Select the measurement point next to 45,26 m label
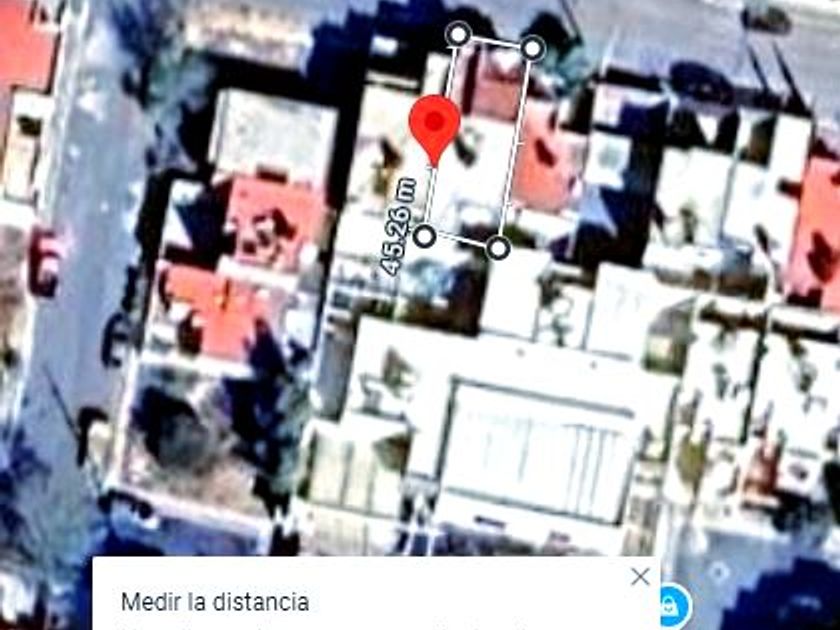The height and width of the screenshot is (630, 840). (x=425, y=236)
